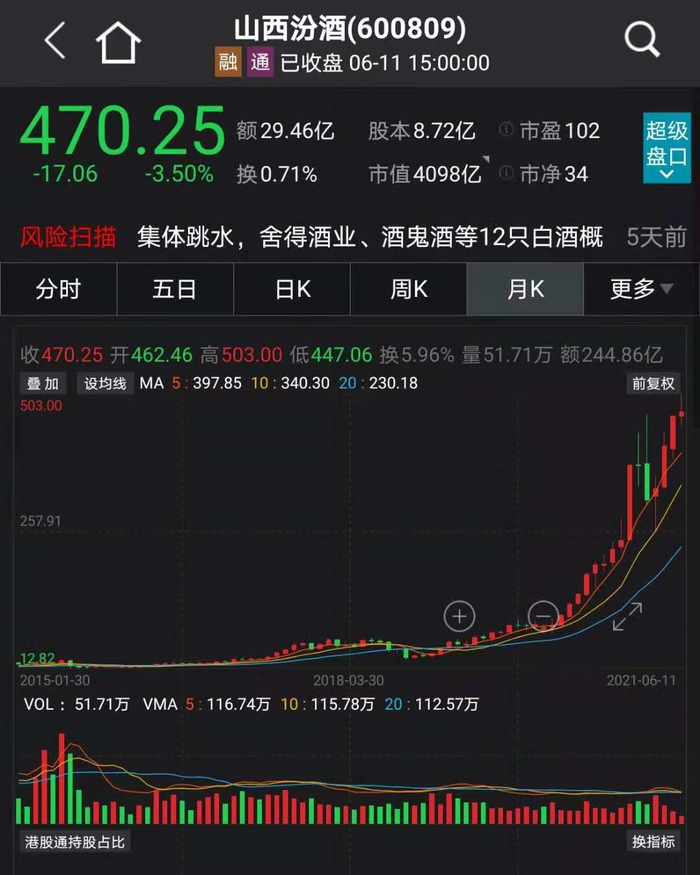Viewport: 700px width, 875px height.
Task: Switch indicator with 换指标
Action: click(653, 841)
